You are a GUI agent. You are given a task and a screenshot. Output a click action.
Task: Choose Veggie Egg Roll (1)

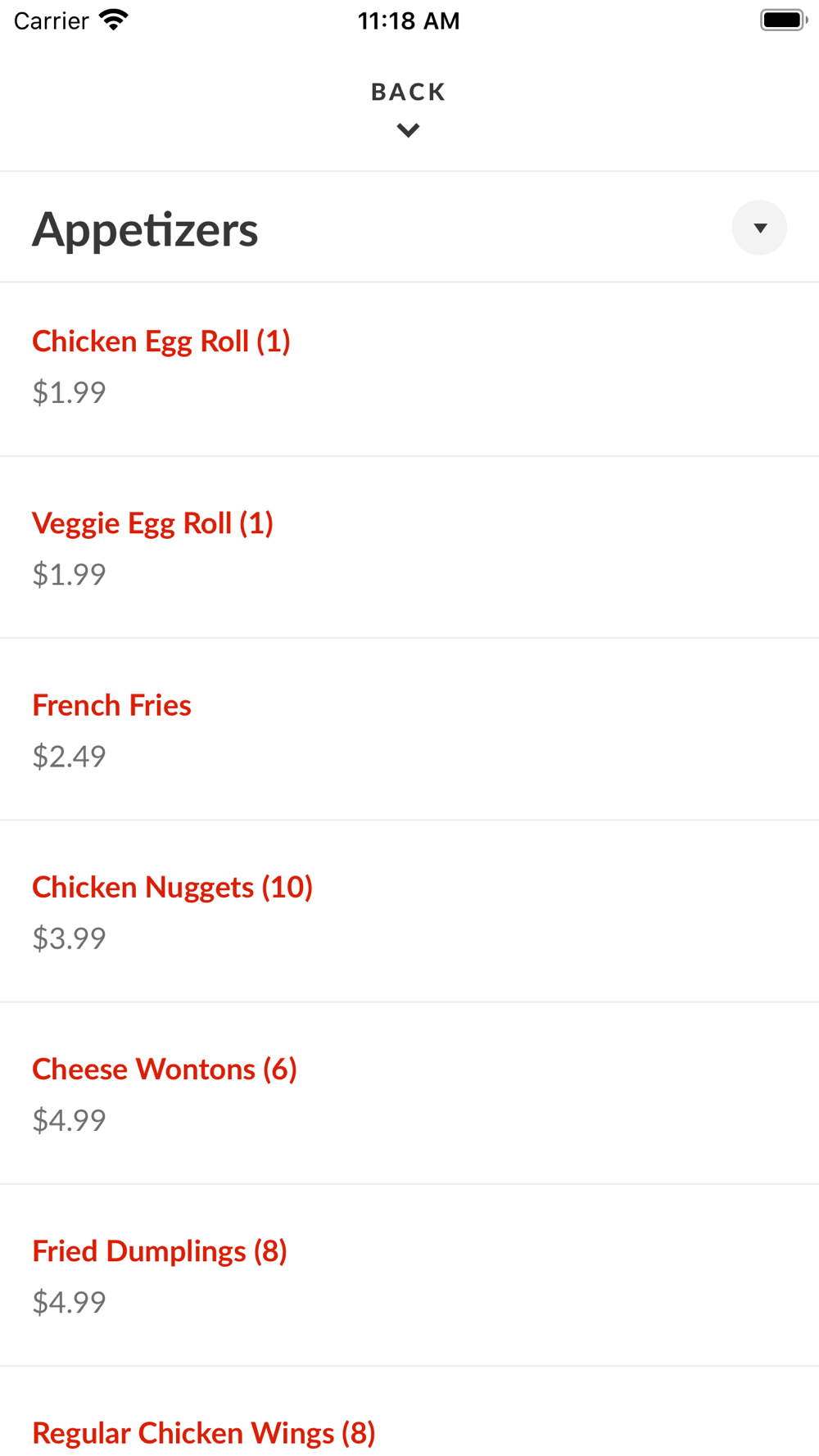click(x=152, y=524)
